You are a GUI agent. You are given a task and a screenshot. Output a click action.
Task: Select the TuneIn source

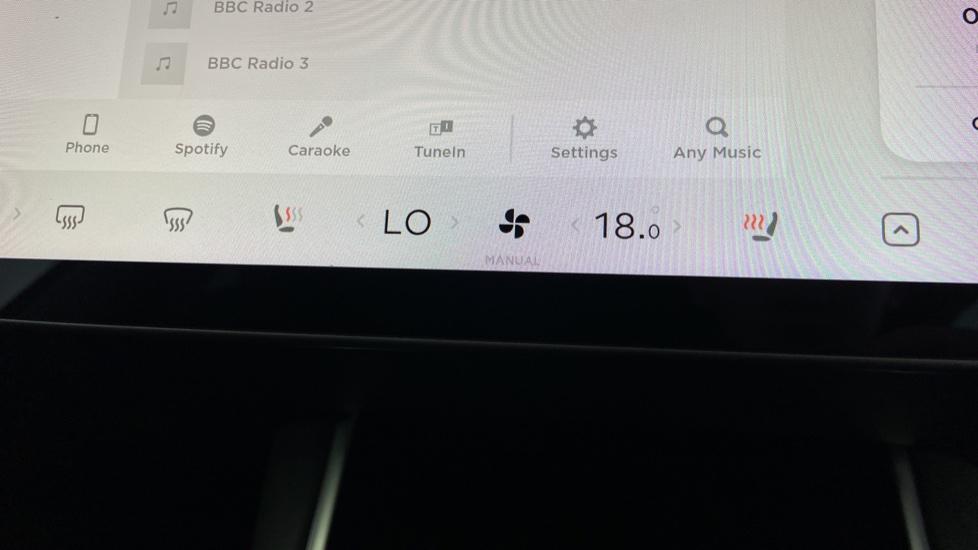click(x=440, y=138)
